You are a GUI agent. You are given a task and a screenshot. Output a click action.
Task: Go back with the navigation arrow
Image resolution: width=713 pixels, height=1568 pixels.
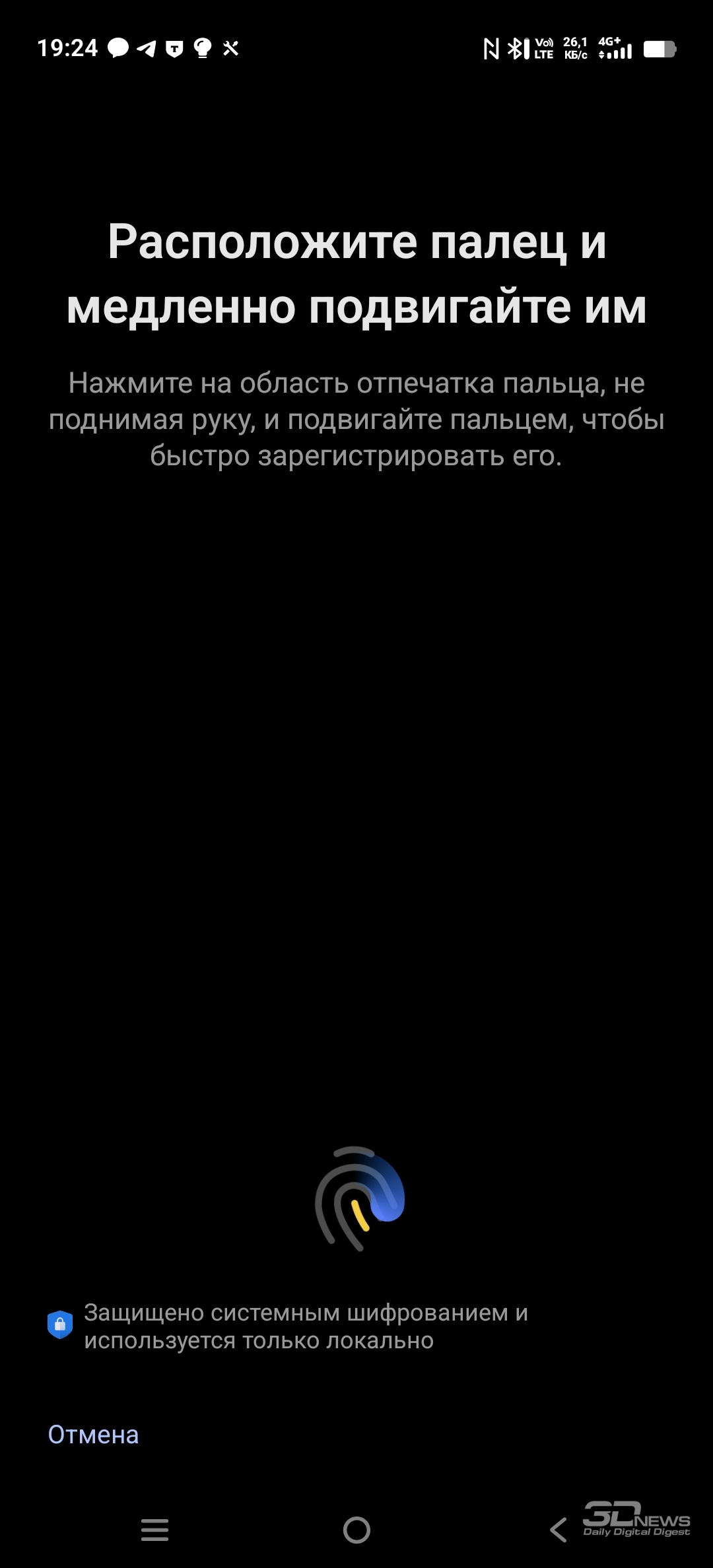[x=558, y=1529]
